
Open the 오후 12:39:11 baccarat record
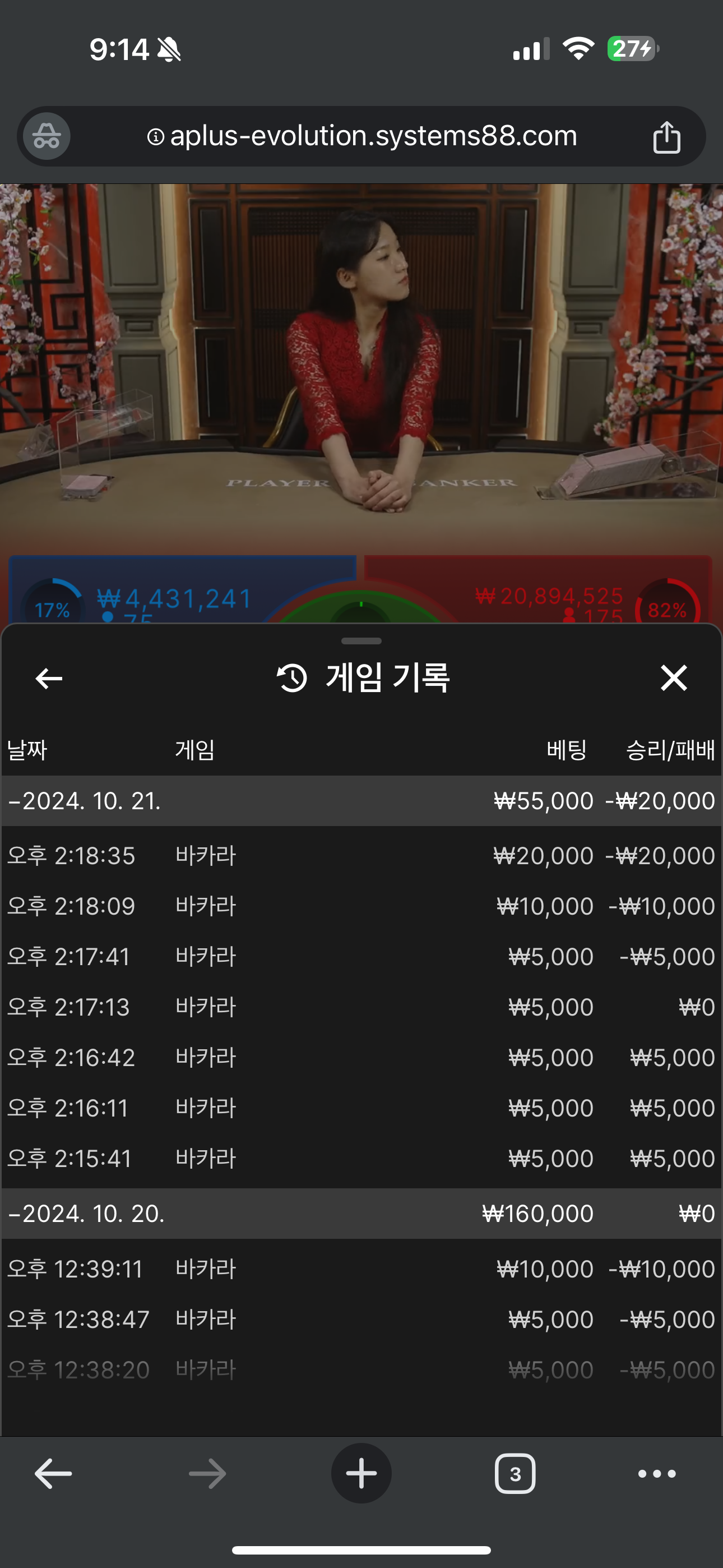click(361, 1269)
